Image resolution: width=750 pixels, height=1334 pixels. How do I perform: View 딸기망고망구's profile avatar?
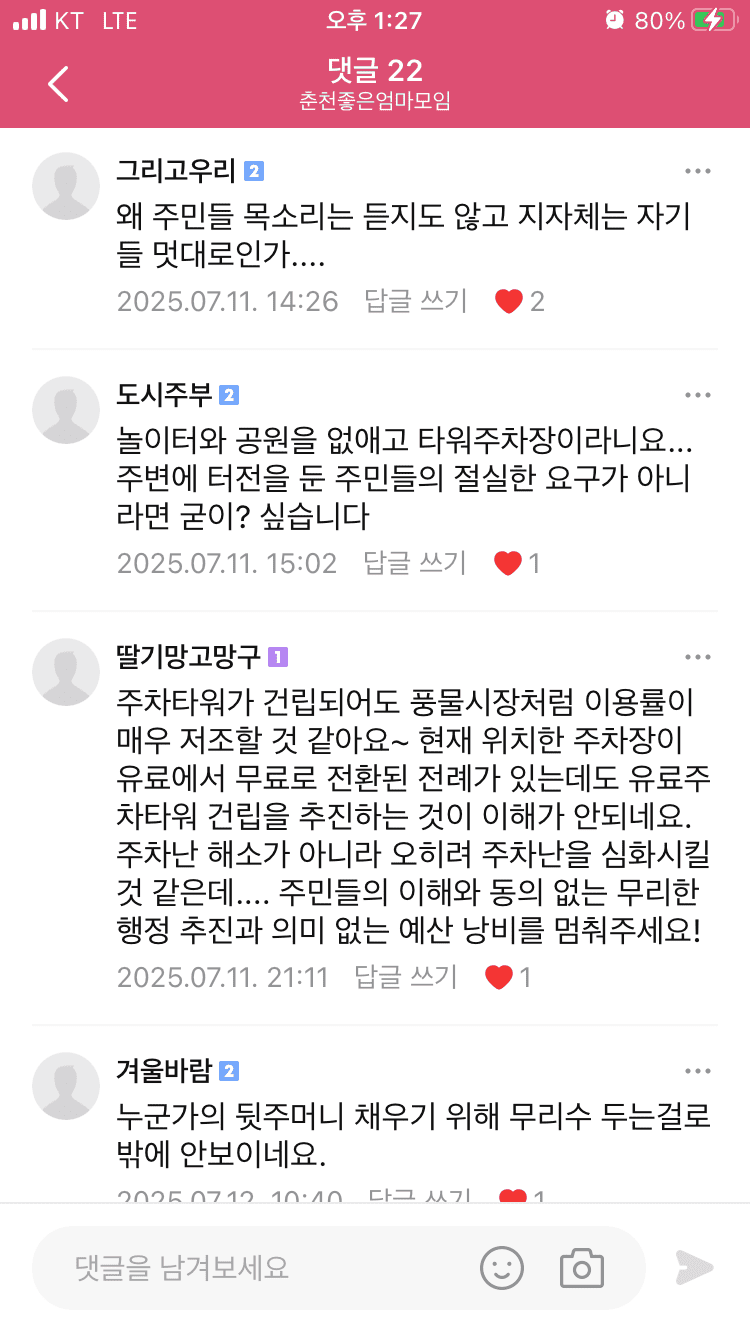pos(66,672)
